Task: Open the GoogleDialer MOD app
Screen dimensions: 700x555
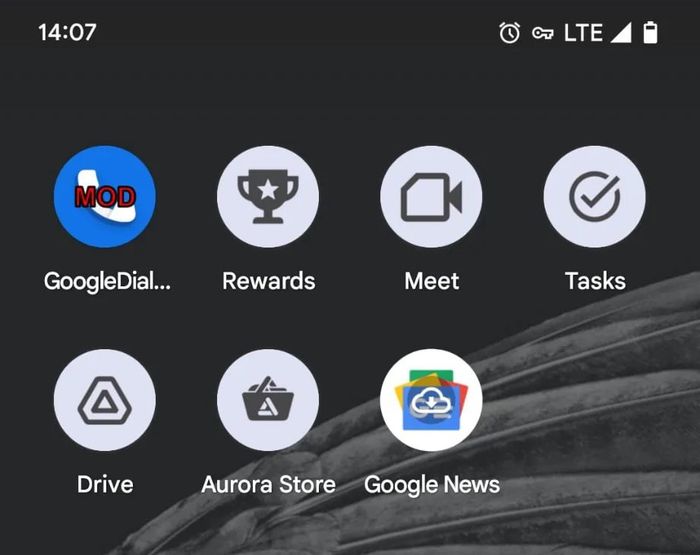Action: (x=105, y=196)
